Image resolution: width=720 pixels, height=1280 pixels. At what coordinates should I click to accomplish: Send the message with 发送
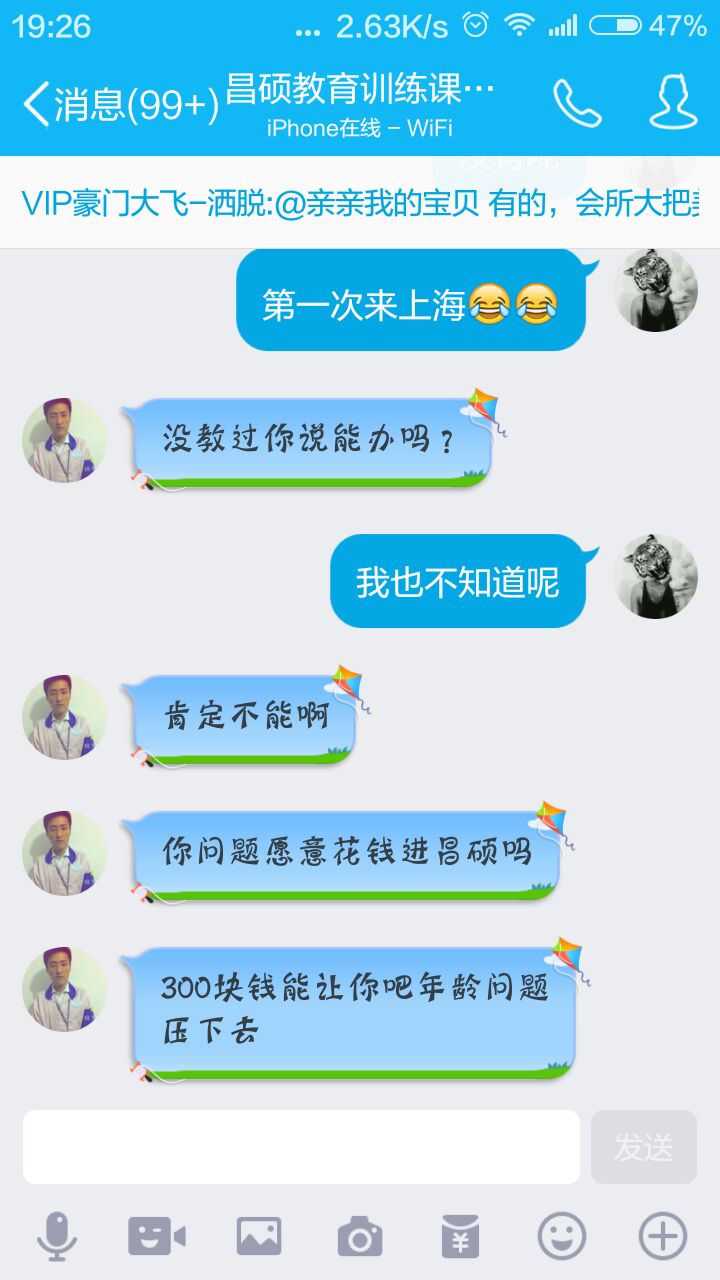click(643, 1147)
